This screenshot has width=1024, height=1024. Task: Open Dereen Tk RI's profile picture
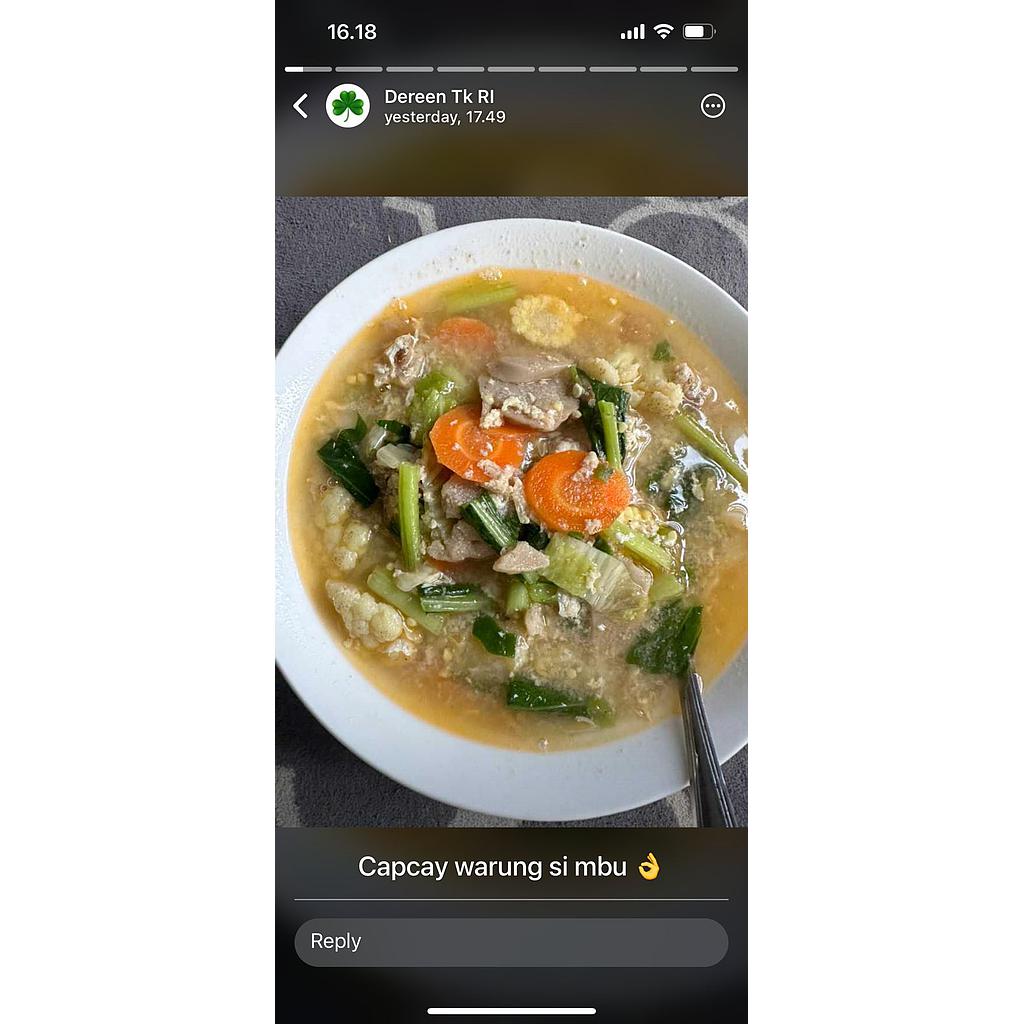point(348,106)
